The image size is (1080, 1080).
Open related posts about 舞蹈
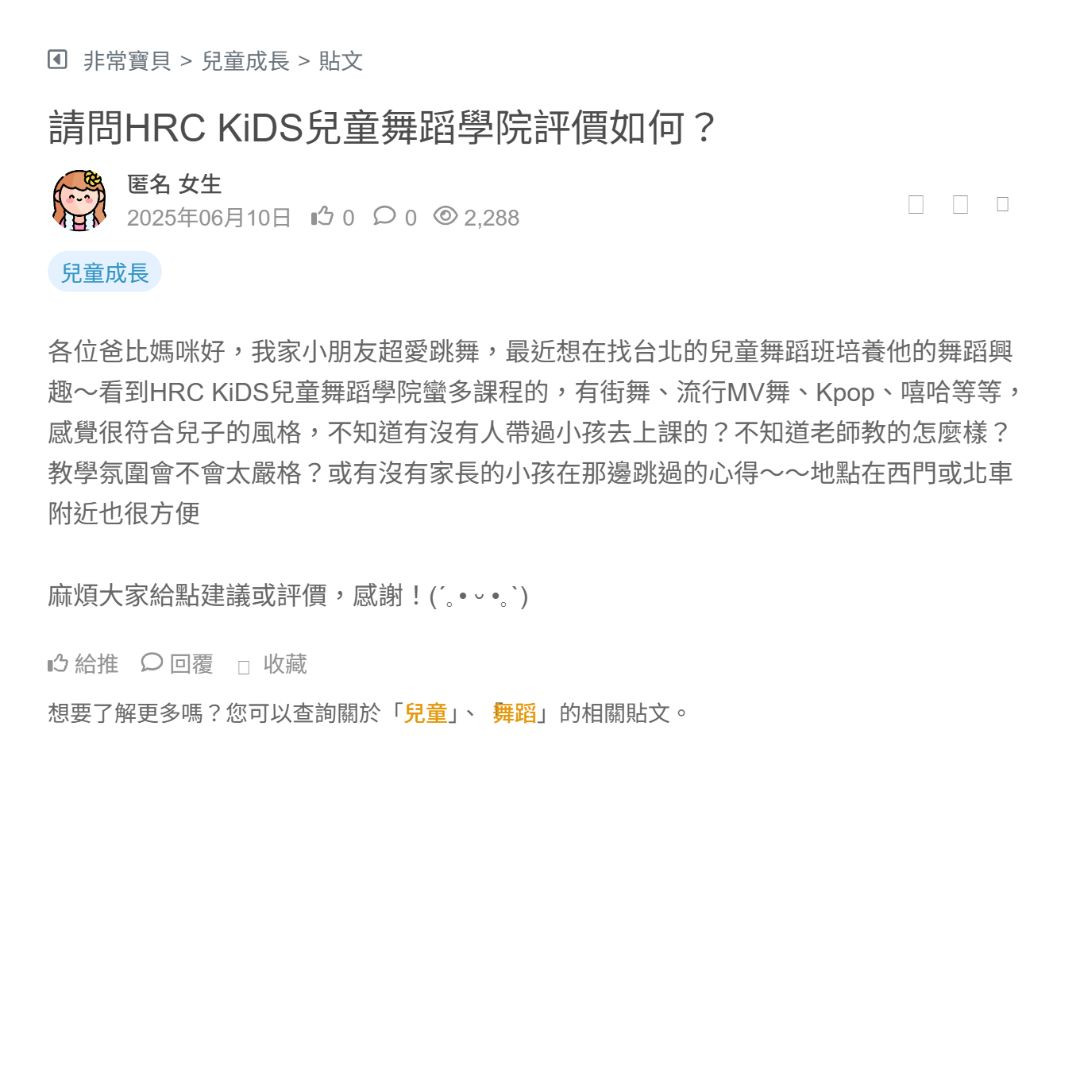coord(514,713)
